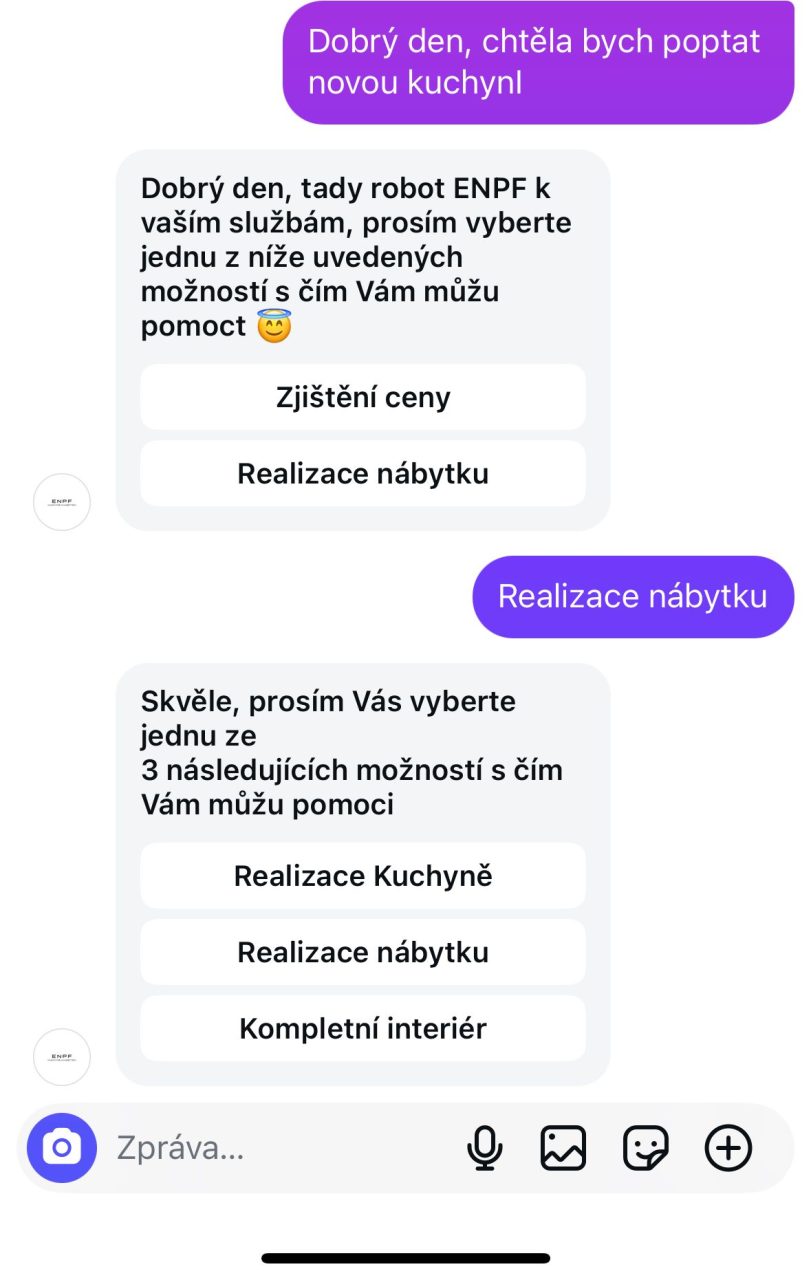Image resolution: width=811 pixels, height=1280 pixels.
Task: Tap Realizace nábytku just above Kompletní interiér
Action: point(362,952)
